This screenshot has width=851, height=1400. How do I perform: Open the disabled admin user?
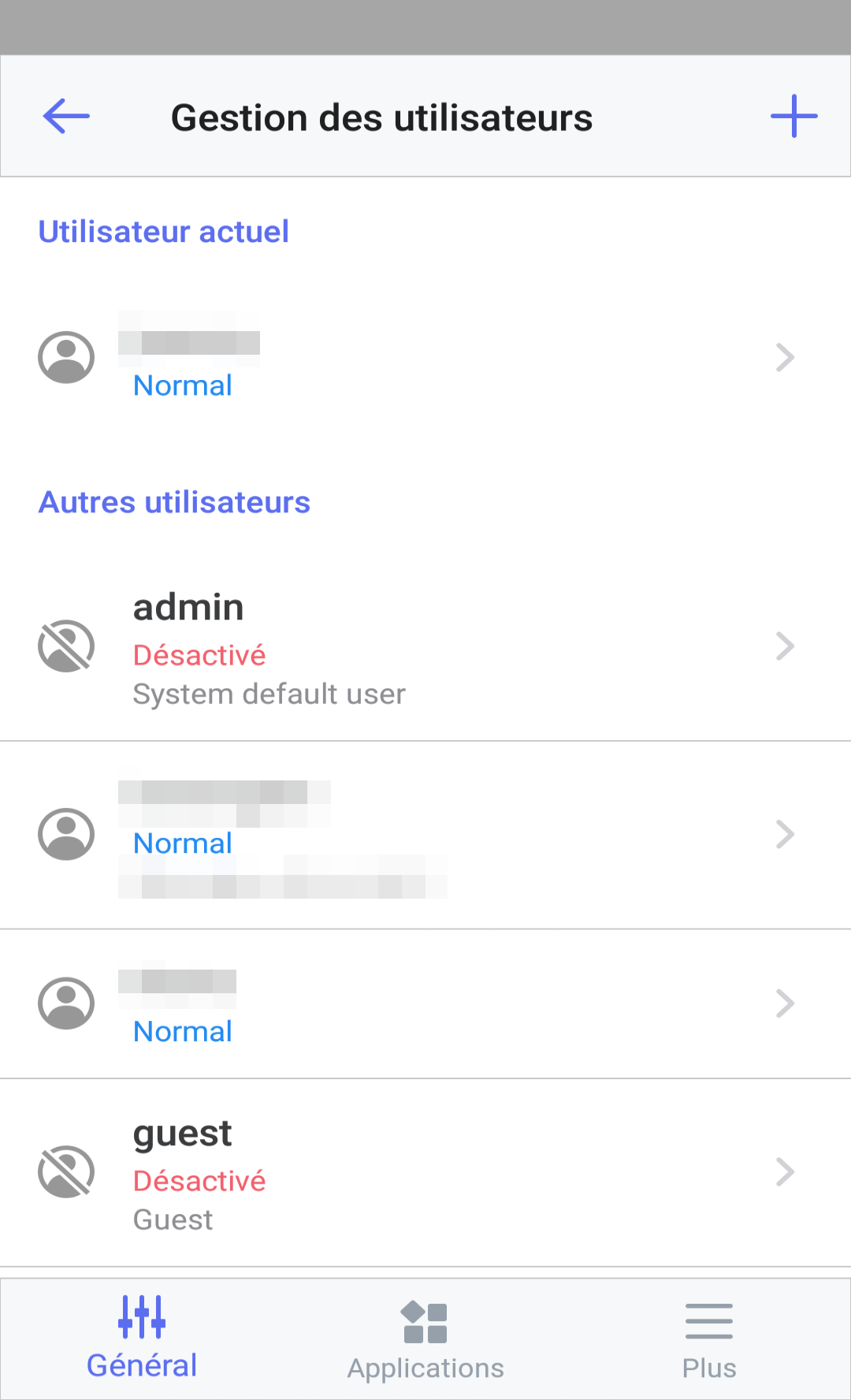[425, 648]
